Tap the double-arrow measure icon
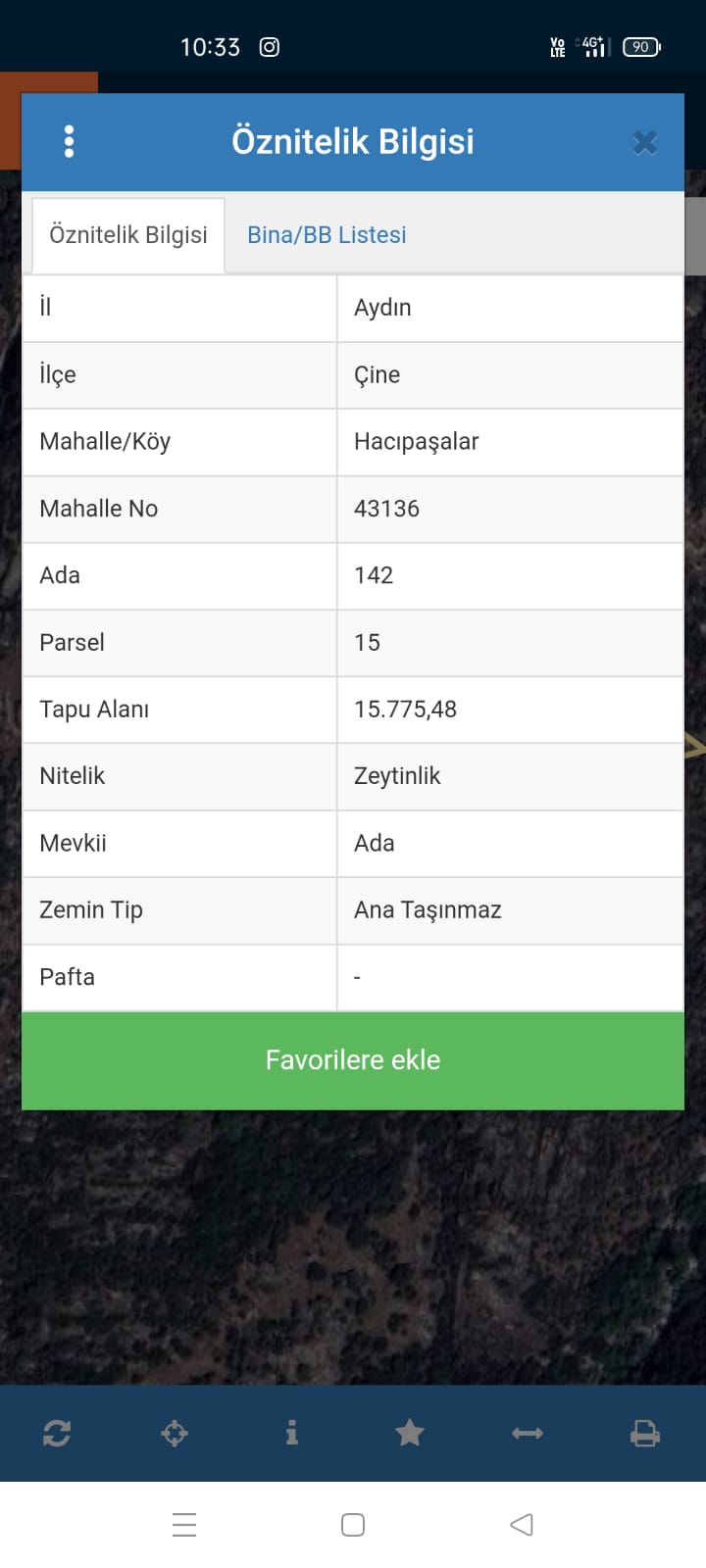 click(x=528, y=1434)
